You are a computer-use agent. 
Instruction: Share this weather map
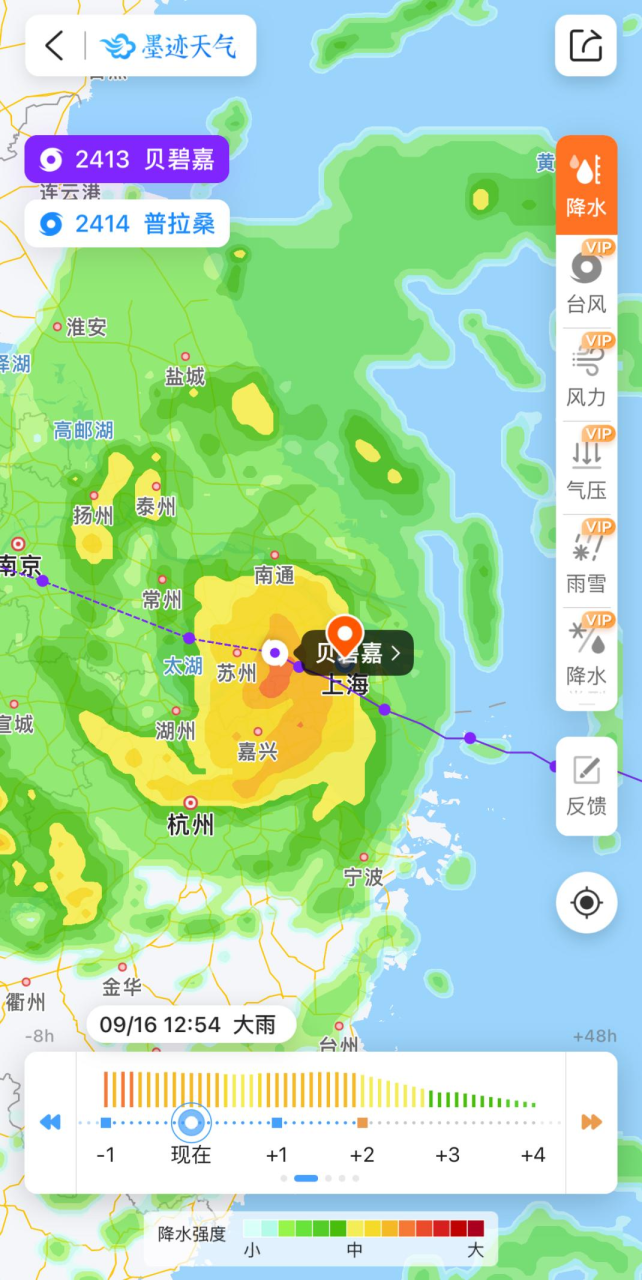[x=586, y=45]
